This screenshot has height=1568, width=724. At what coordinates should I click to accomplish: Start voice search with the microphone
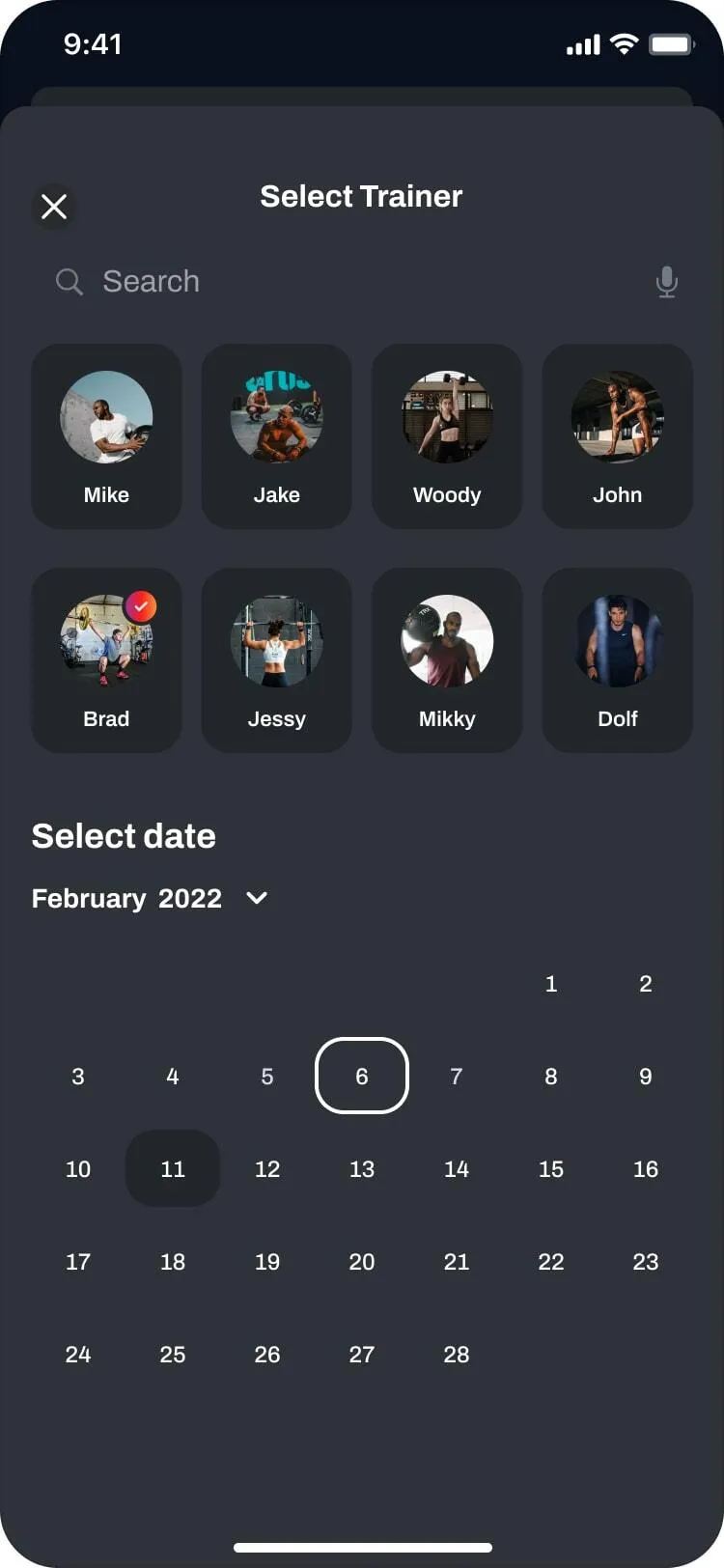(x=666, y=282)
